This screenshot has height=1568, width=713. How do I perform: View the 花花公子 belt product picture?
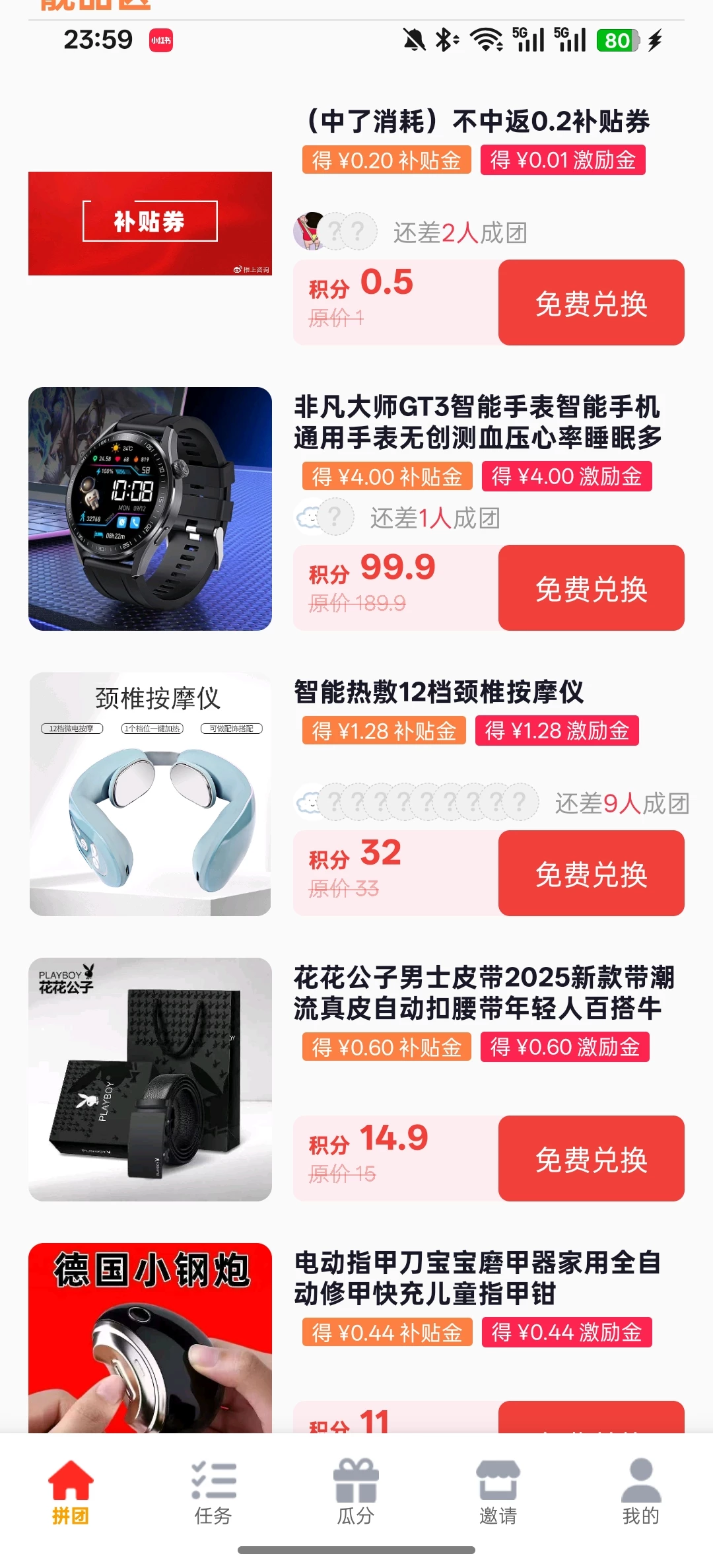tap(150, 1079)
